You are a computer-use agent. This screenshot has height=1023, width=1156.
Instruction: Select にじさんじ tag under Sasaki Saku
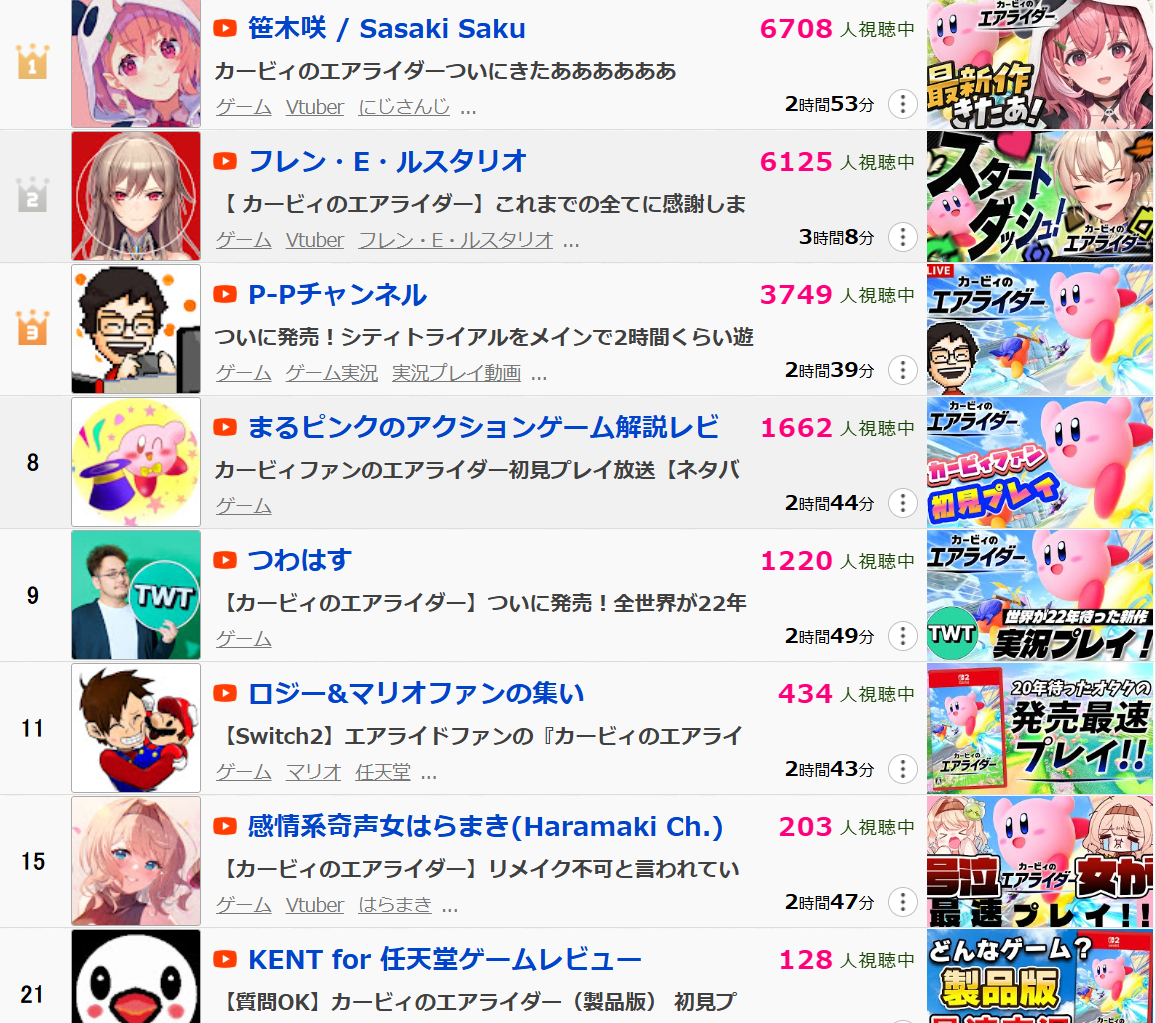404,107
